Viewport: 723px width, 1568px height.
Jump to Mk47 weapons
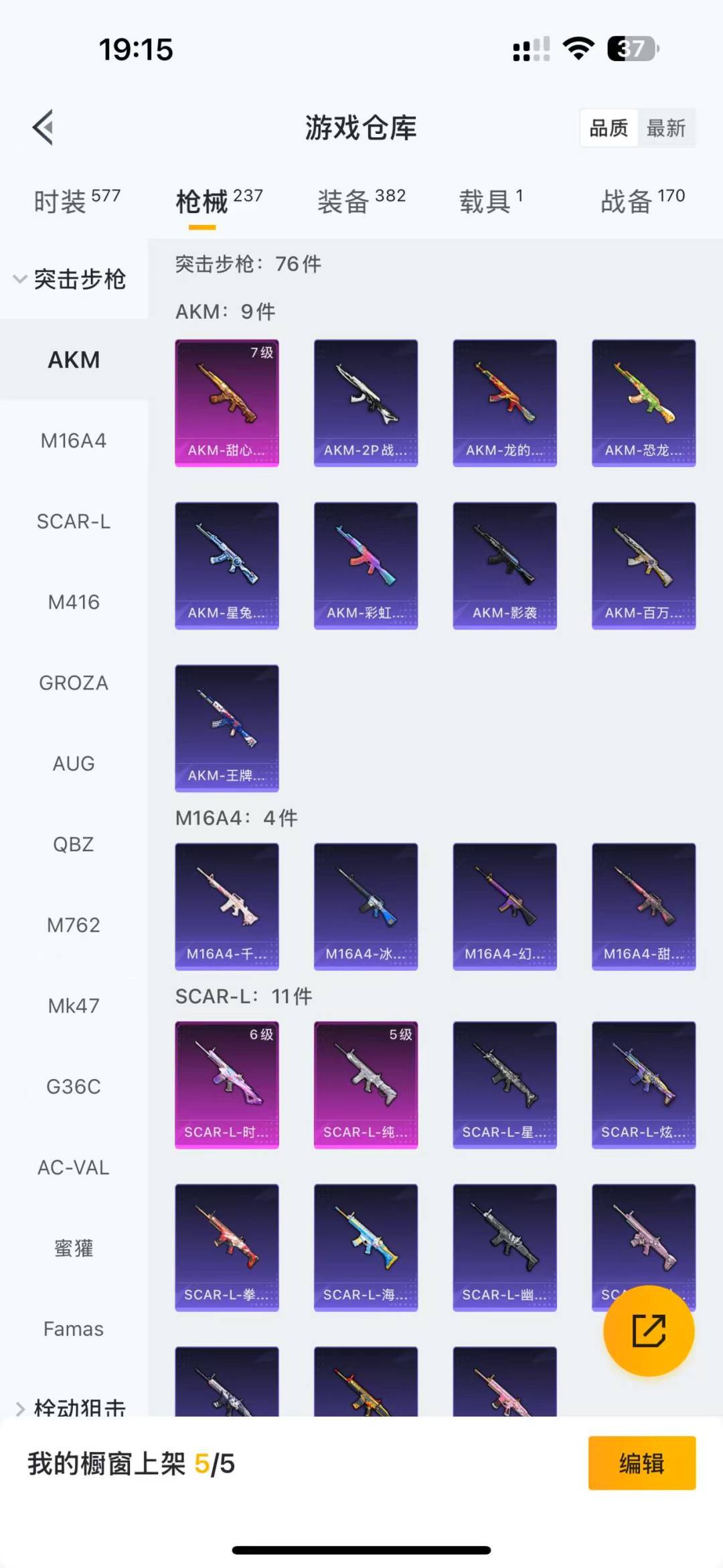pyautogui.click(x=74, y=1005)
